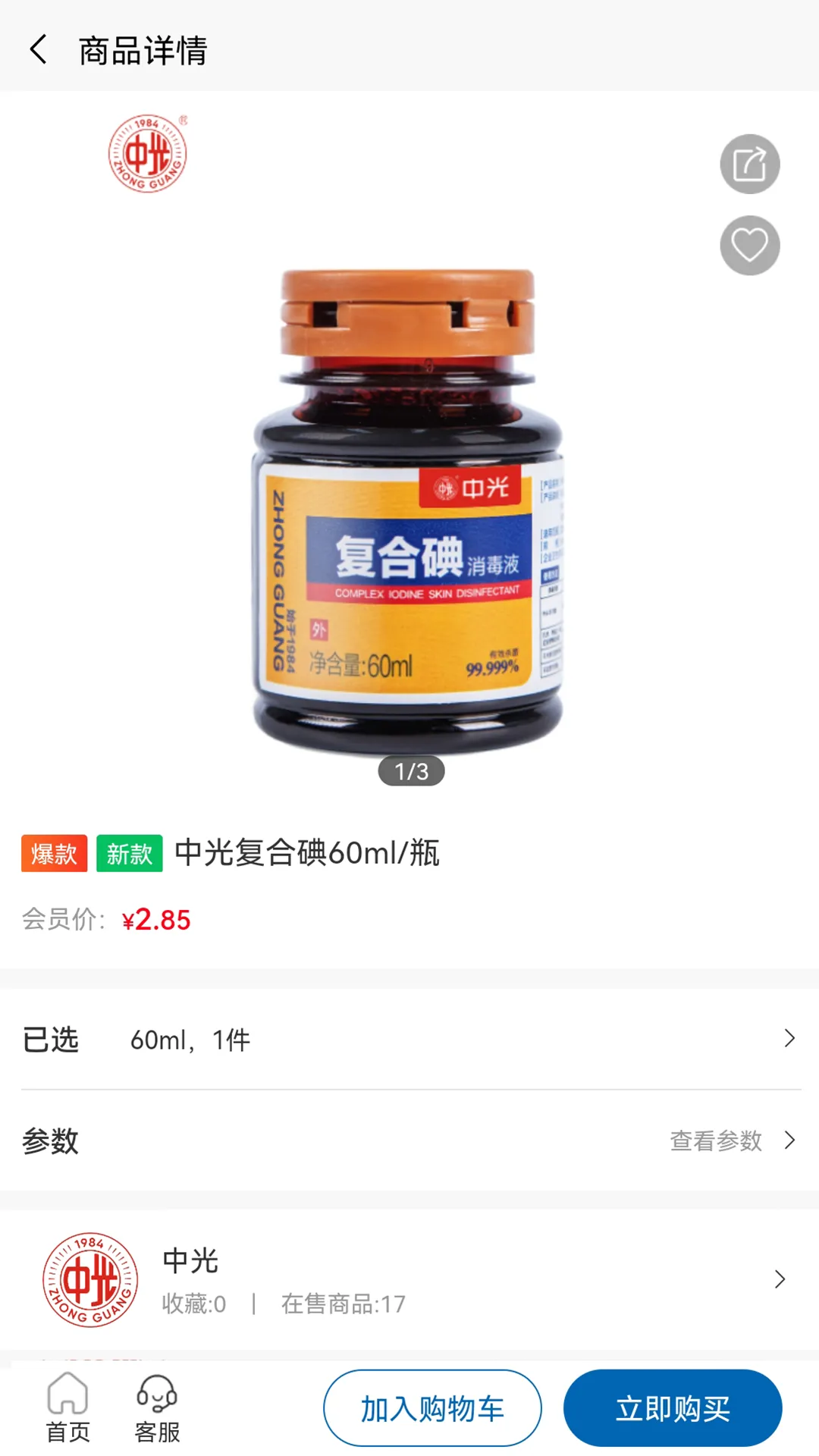The width and height of the screenshot is (819, 1456).
Task: Share this product
Action: [x=749, y=165]
